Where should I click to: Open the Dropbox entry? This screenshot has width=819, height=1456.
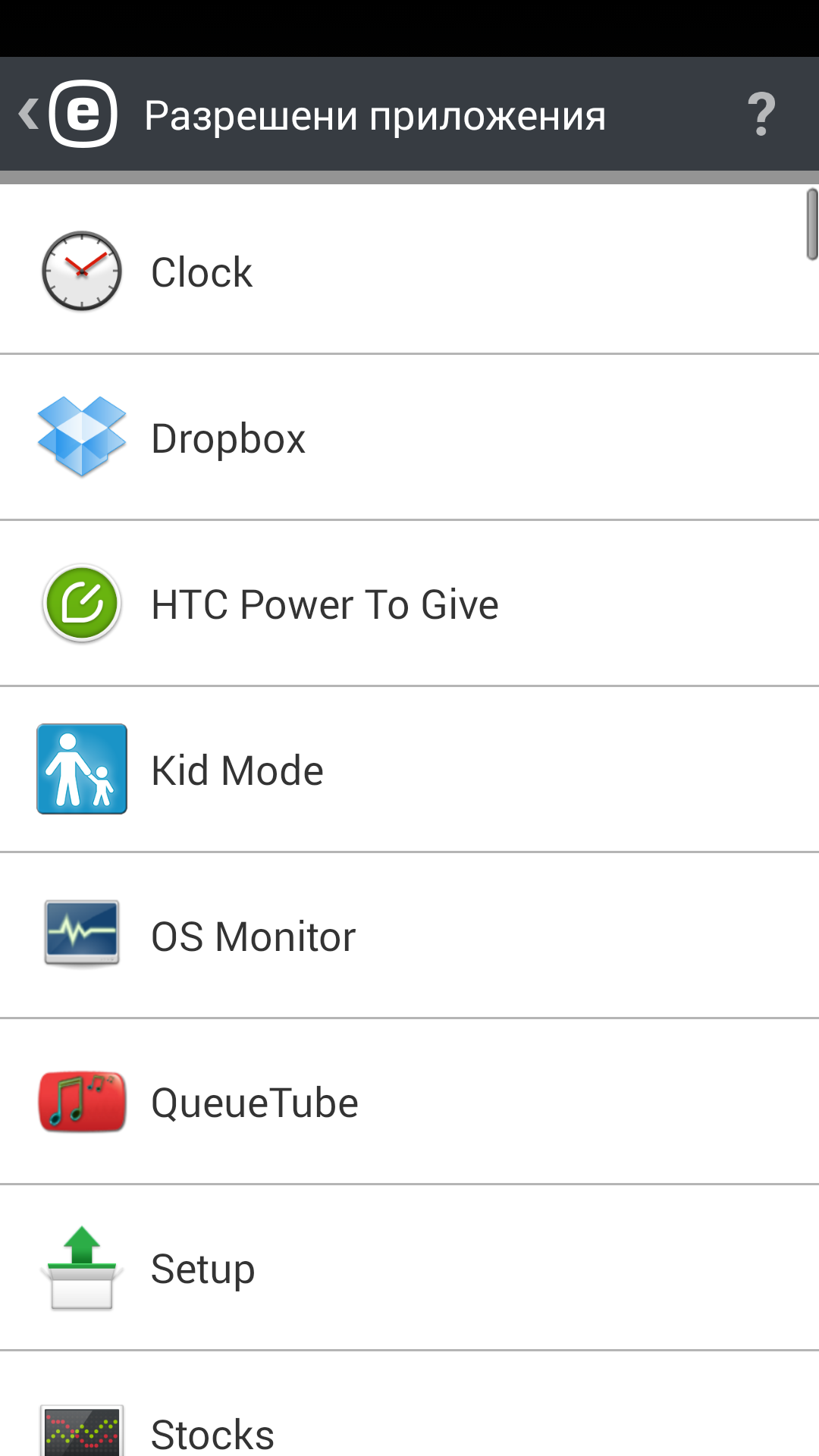click(409, 438)
